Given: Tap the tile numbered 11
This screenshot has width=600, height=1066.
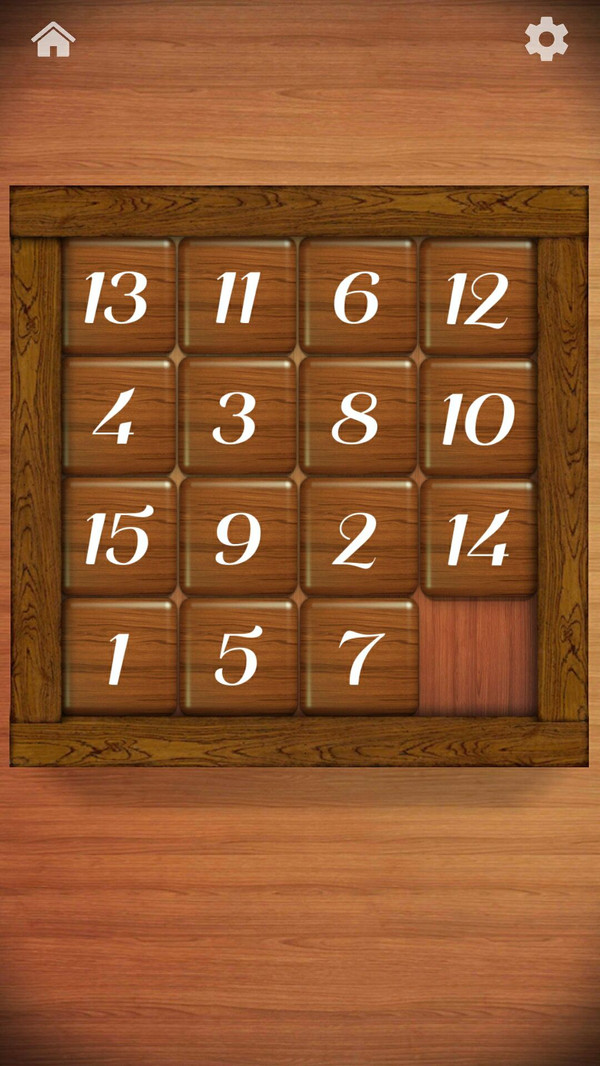Looking at the screenshot, I should coord(238,297).
